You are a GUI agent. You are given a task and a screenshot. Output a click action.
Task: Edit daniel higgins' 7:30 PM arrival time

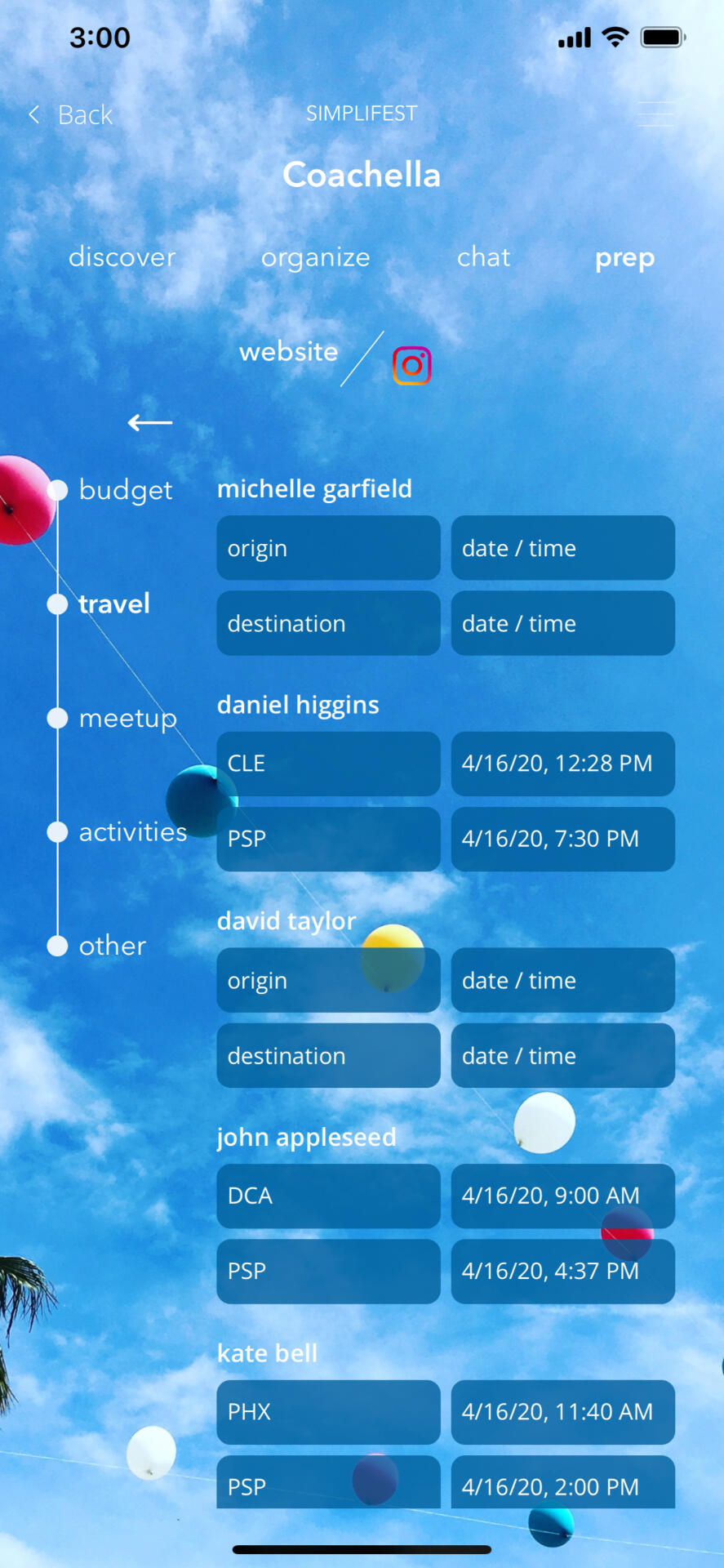tap(562, 839)
